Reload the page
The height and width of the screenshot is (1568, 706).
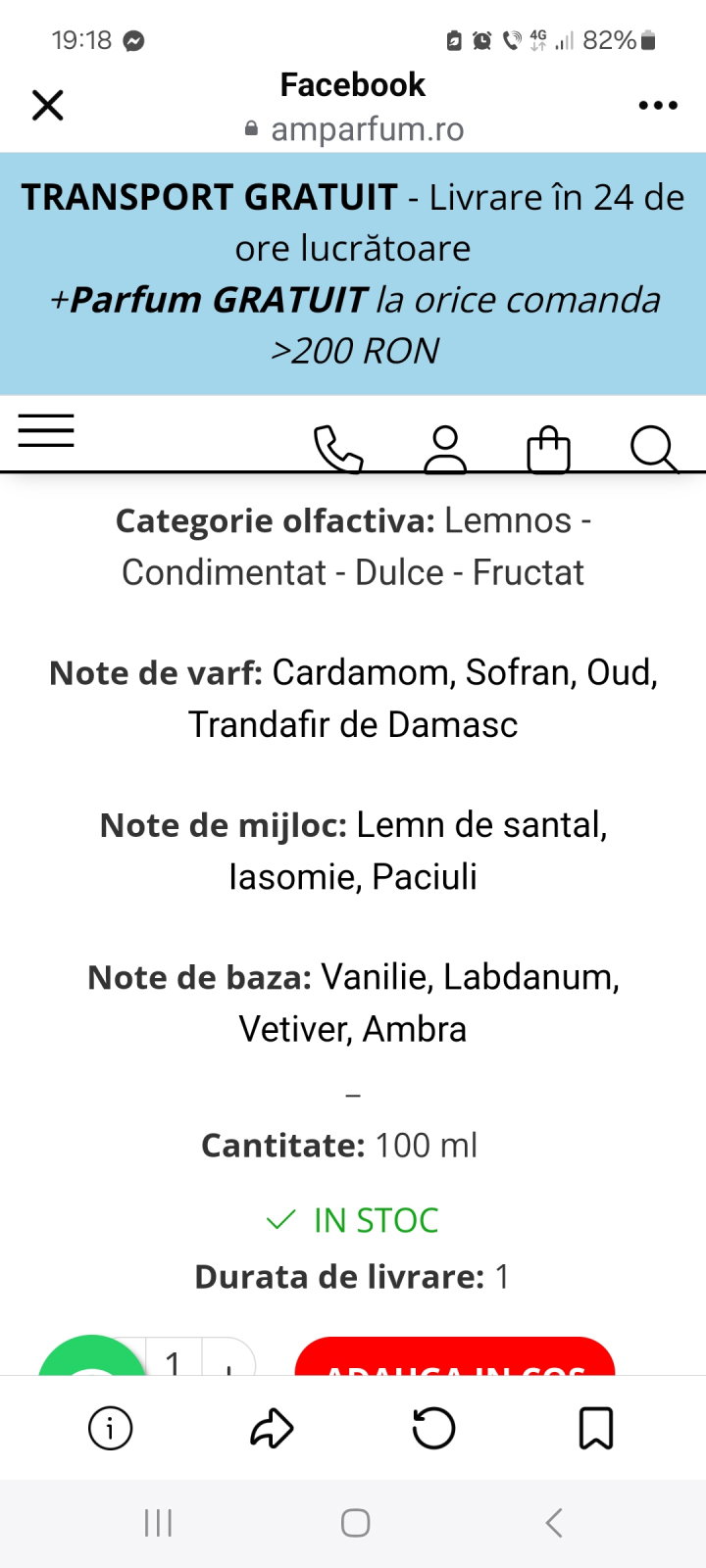point(433,1428)
